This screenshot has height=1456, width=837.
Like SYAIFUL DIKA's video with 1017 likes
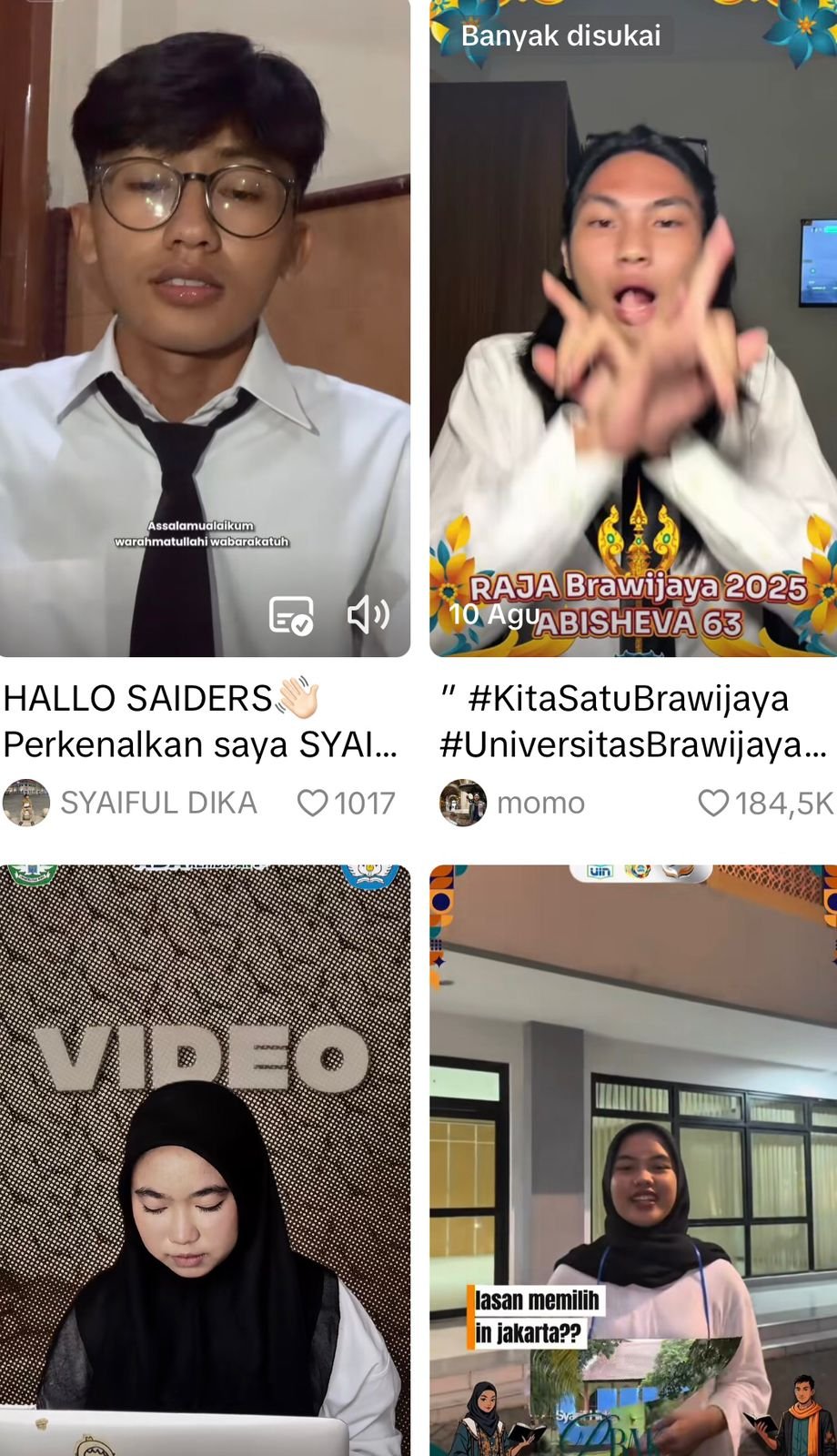click(x=313, y=803)
